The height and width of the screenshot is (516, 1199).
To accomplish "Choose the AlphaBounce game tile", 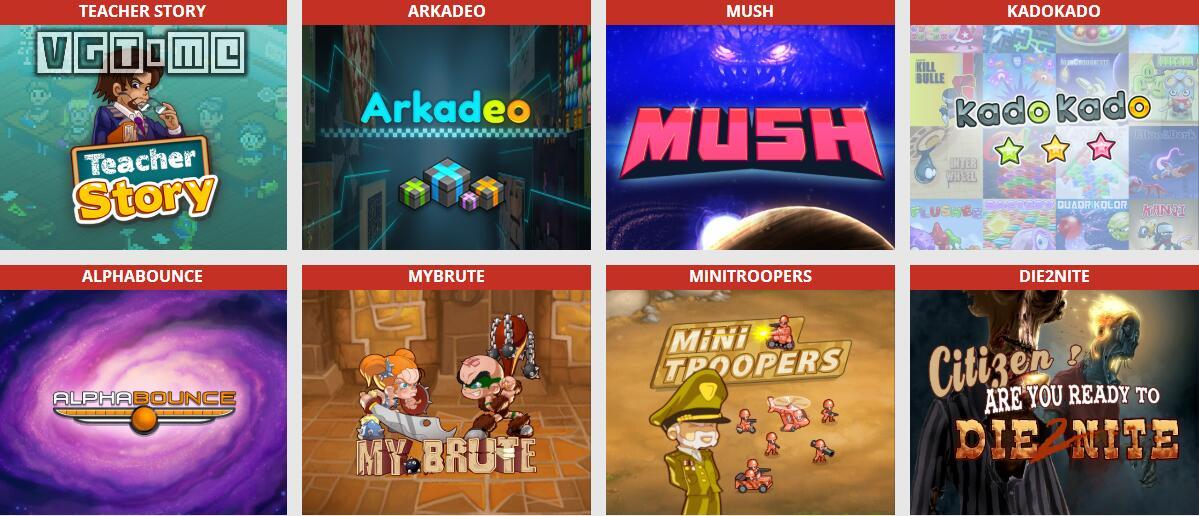I will point(143,402).
